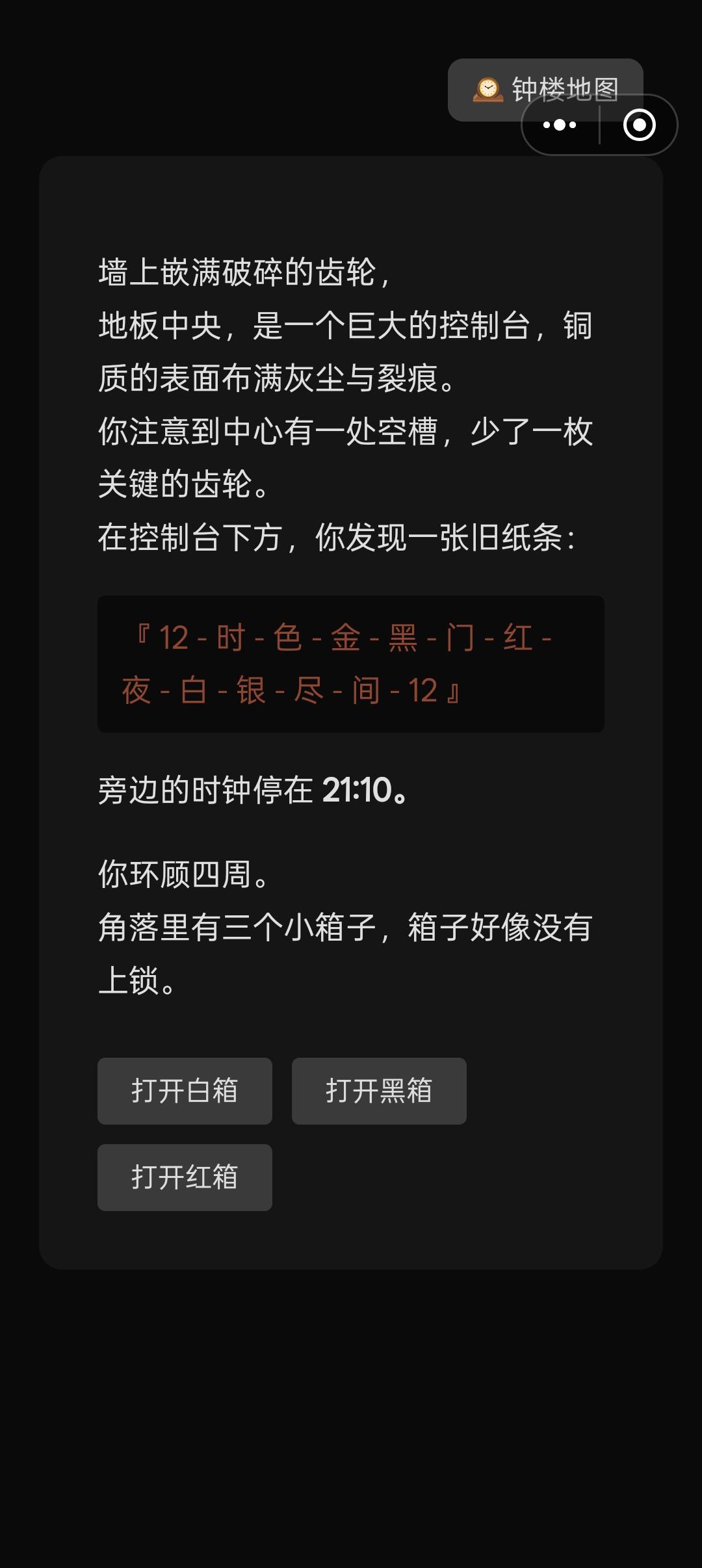Screen dimensions: 702x1568
Task: Tap 打开黑箱 in the right button column
Action: (x=380, y=1091)
